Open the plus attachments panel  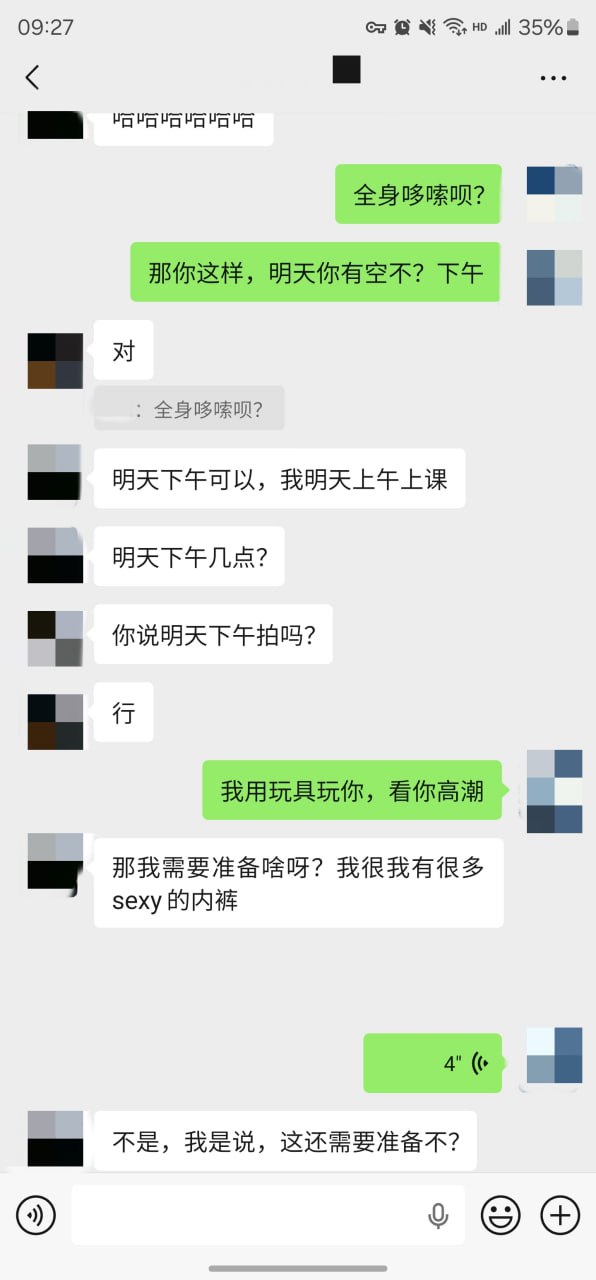click(560, 1215)
